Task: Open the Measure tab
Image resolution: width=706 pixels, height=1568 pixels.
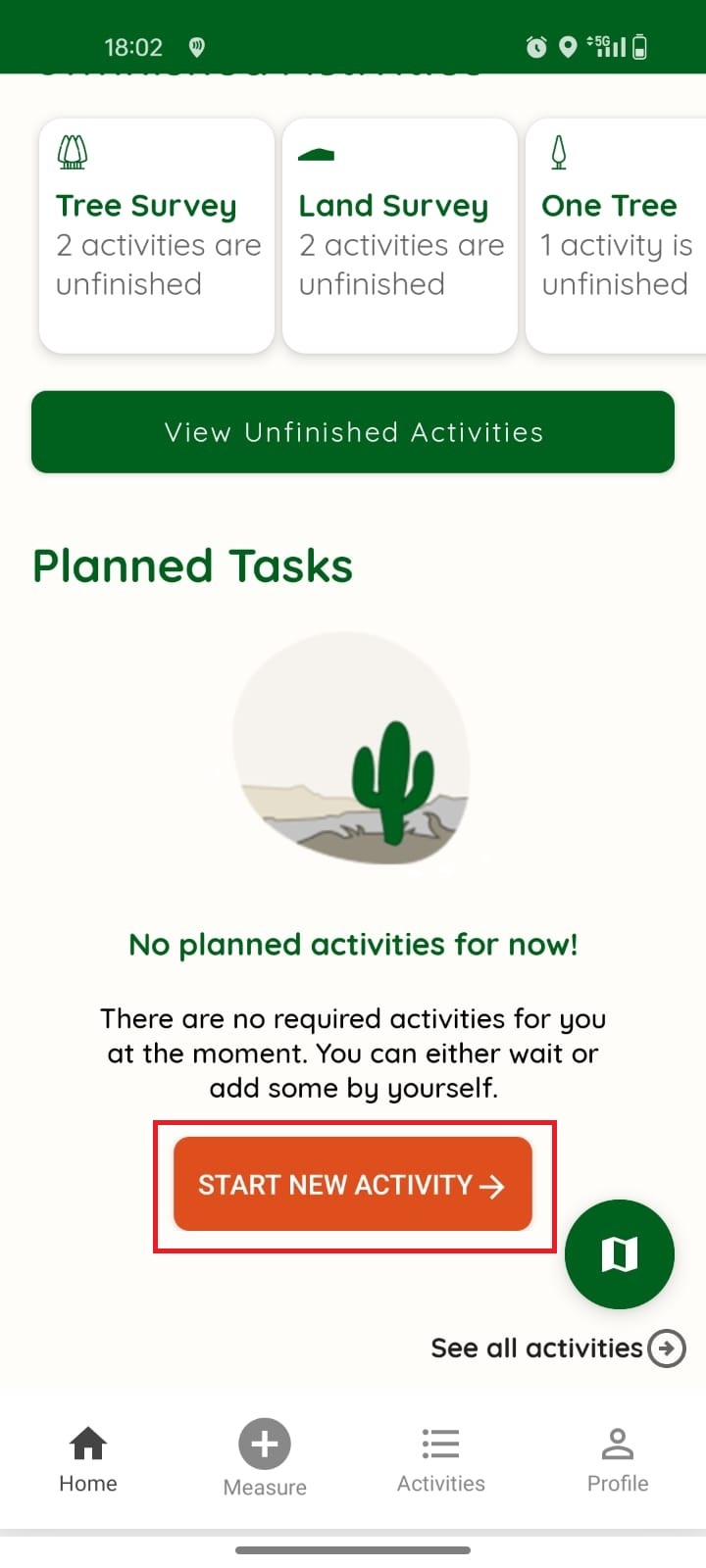Action: pos(265,1459)
